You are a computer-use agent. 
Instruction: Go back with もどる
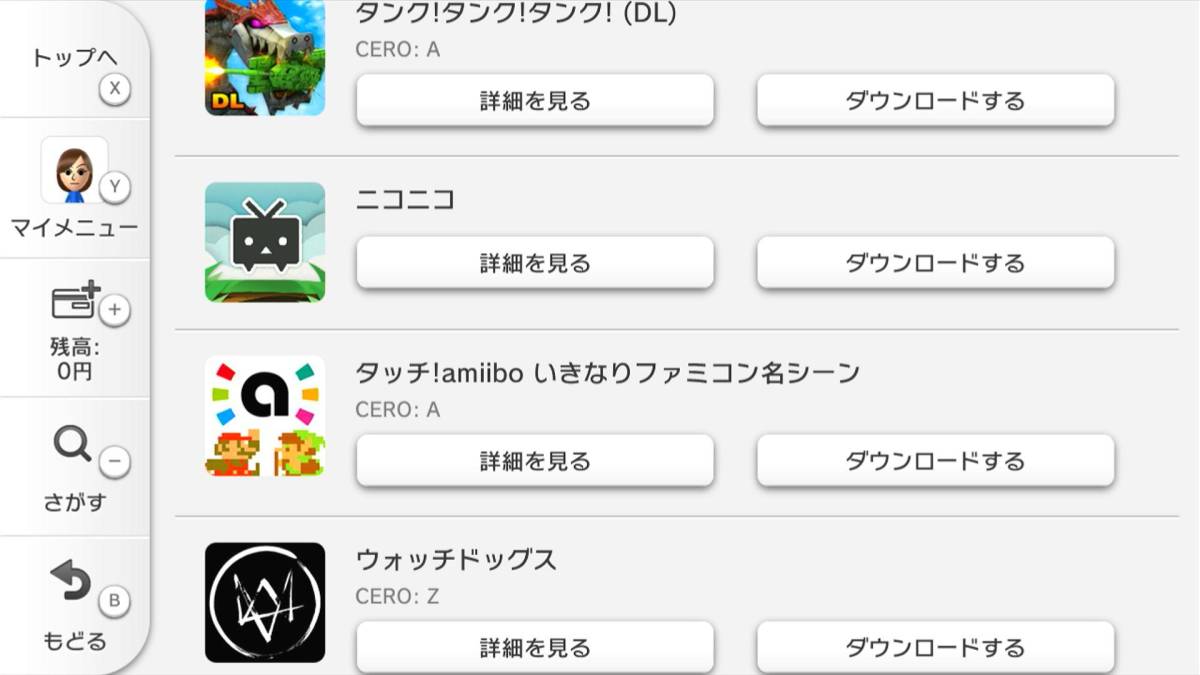click(x=74, y=606)
